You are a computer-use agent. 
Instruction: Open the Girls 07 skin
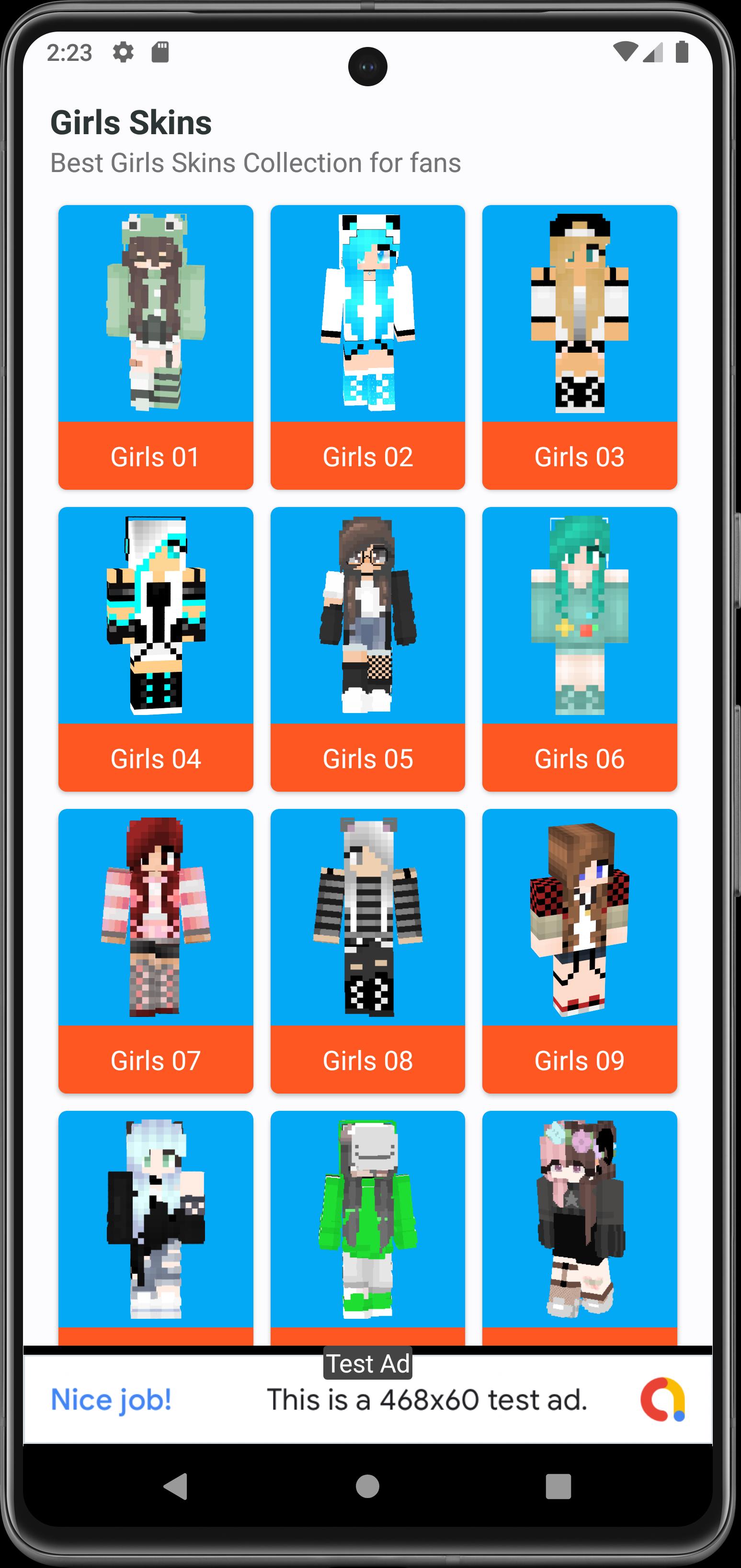click(x=156, y=951)
